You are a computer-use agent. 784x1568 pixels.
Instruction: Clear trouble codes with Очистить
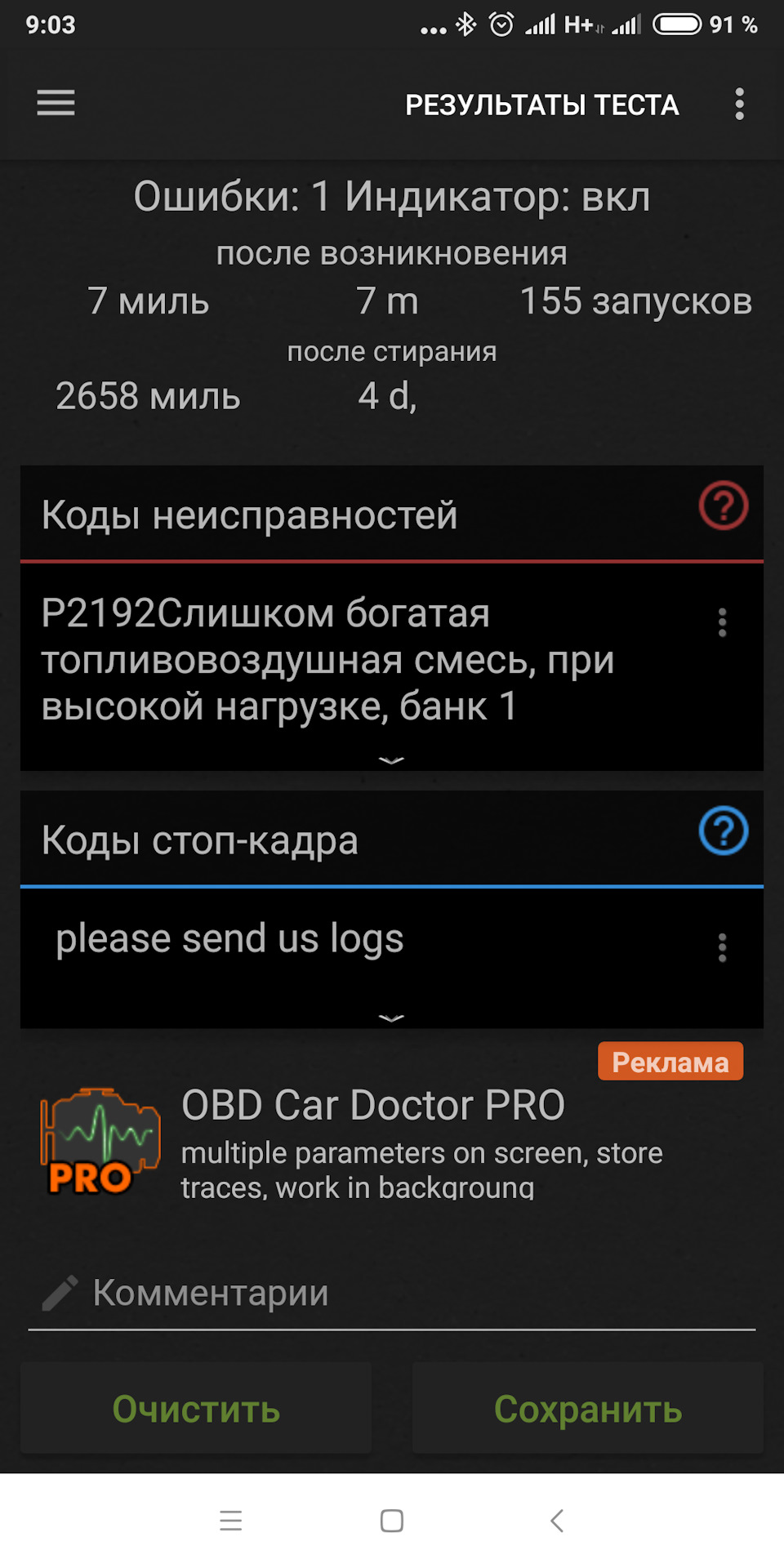click(x=196, y=1409)
